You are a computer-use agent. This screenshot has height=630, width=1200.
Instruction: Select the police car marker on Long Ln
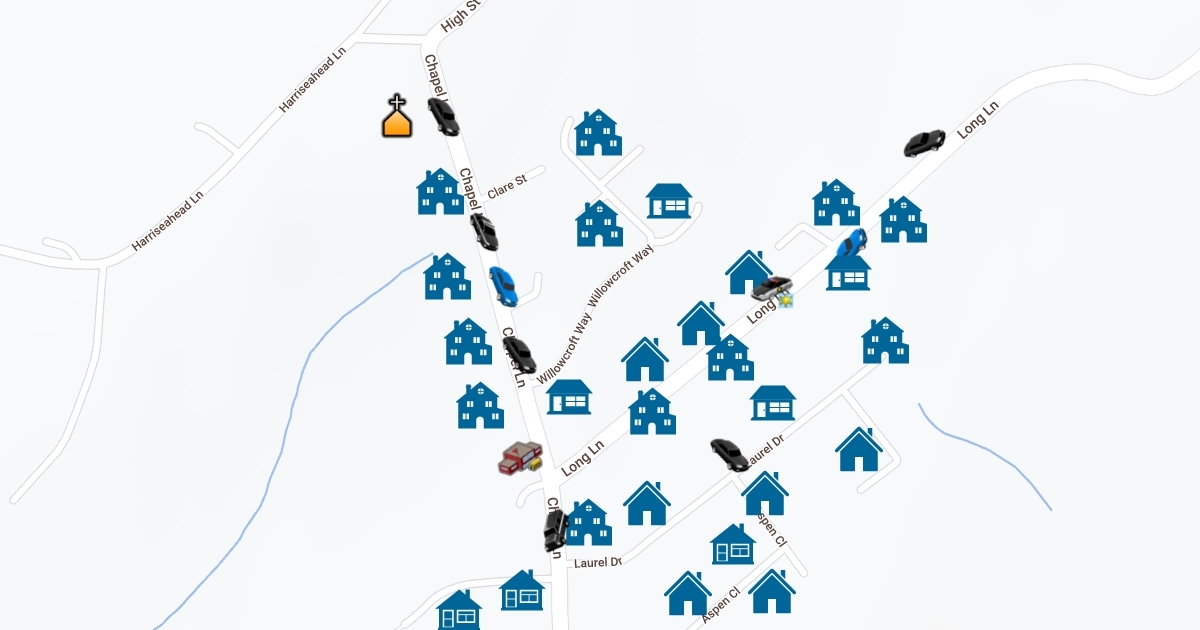point(772,289)
